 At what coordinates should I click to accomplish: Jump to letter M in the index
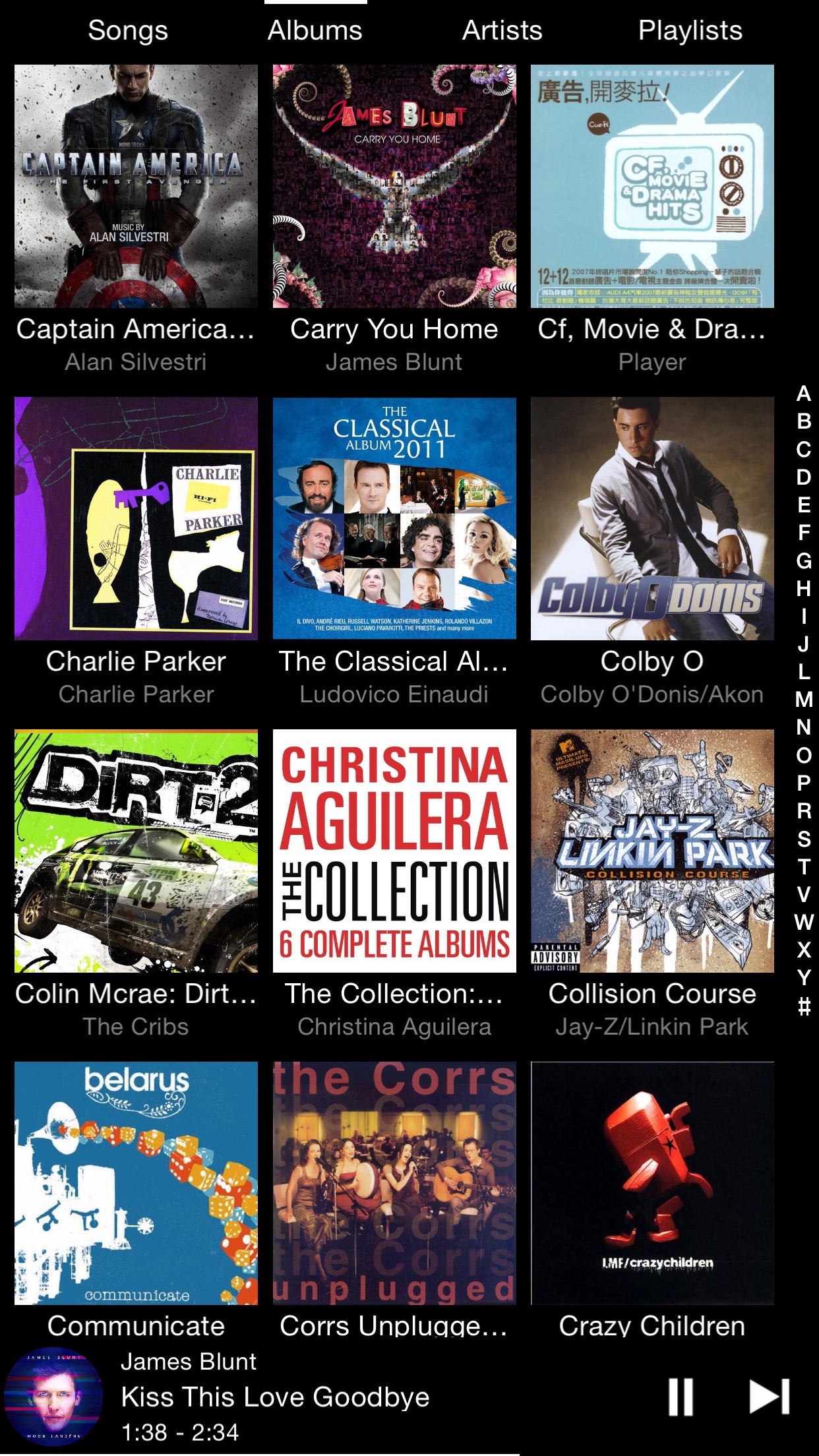(804, 699)
